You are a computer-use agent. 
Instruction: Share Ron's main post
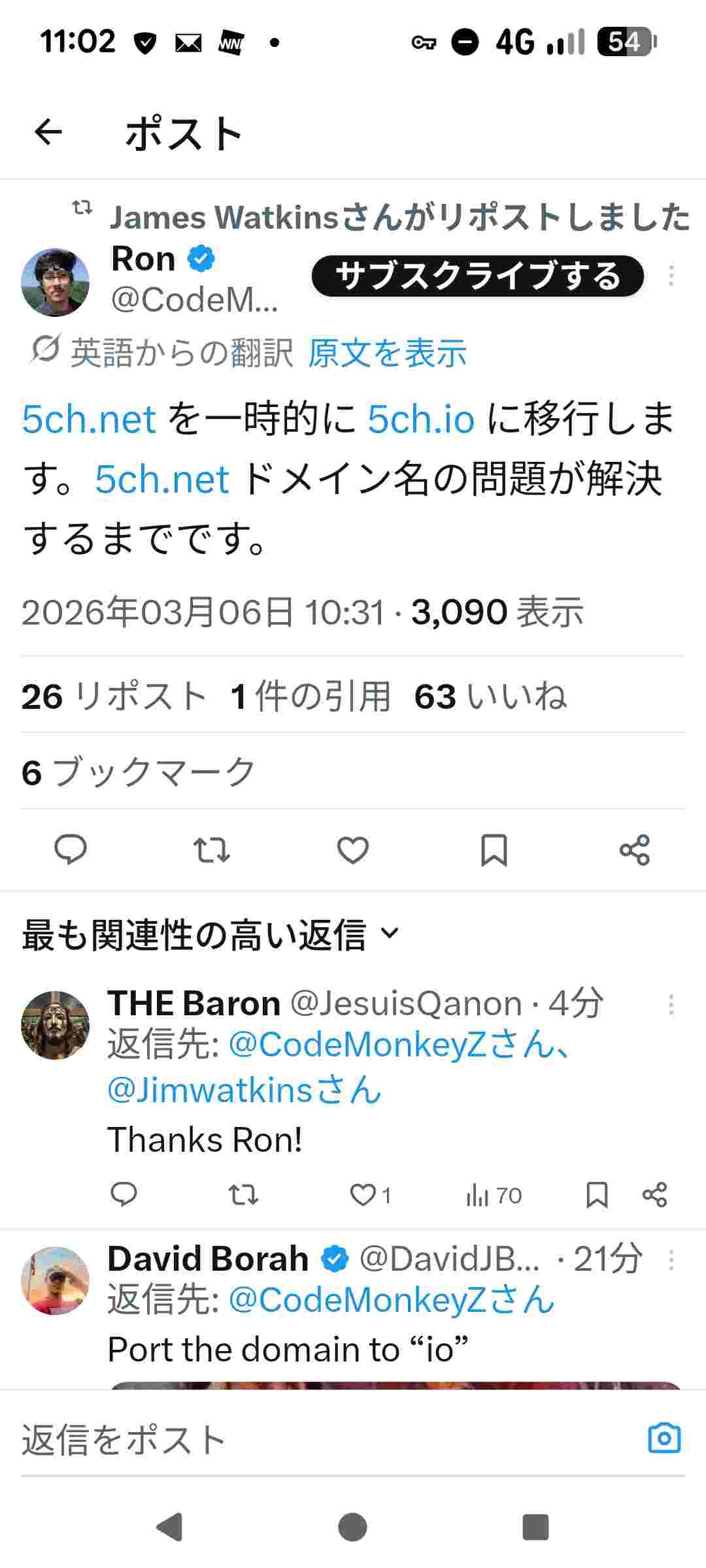[x=634, y=850]
